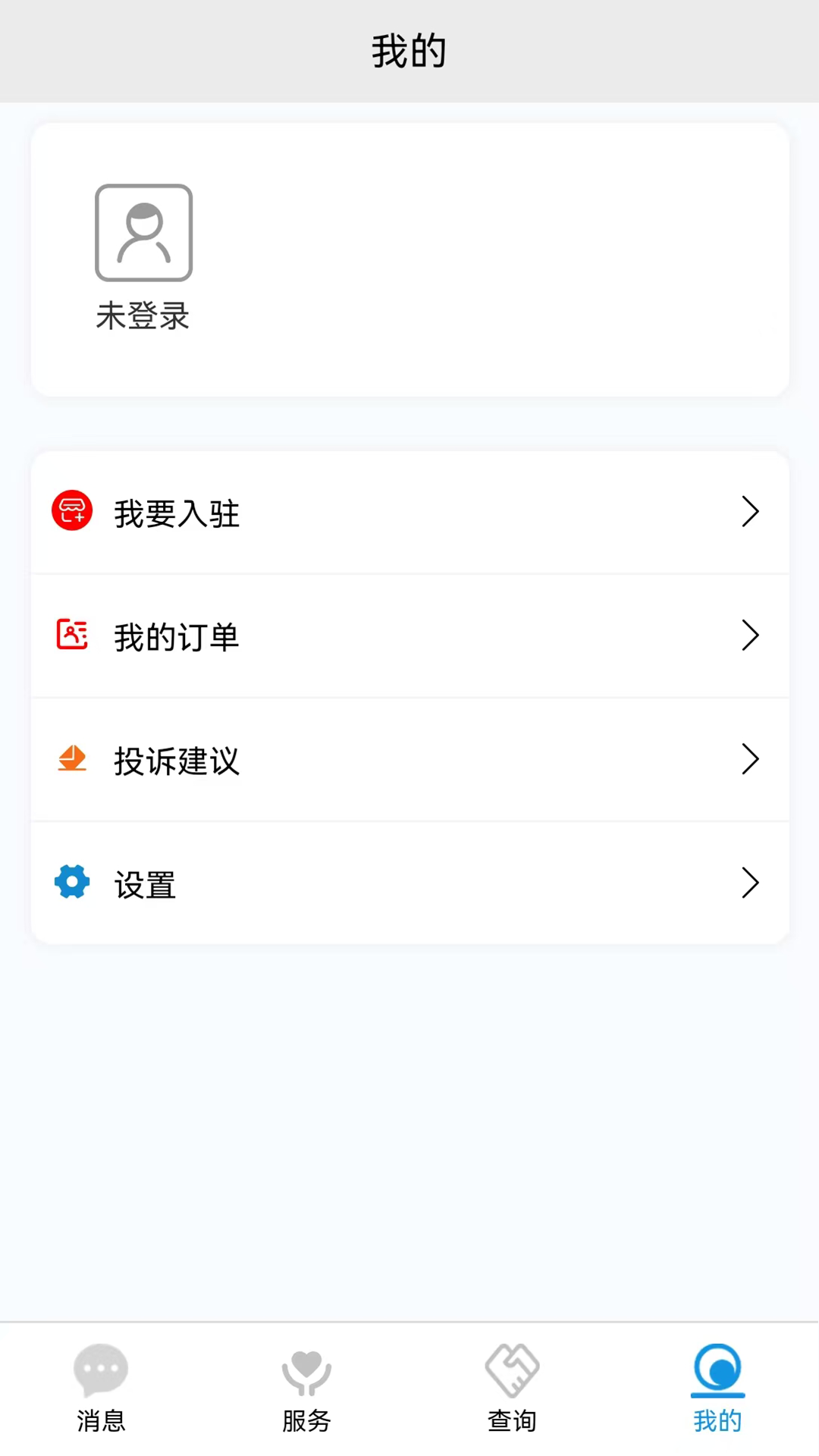819x1456 pixels.
Task: Tap the 我要入驻 store icon
Action: click(72, 510)
